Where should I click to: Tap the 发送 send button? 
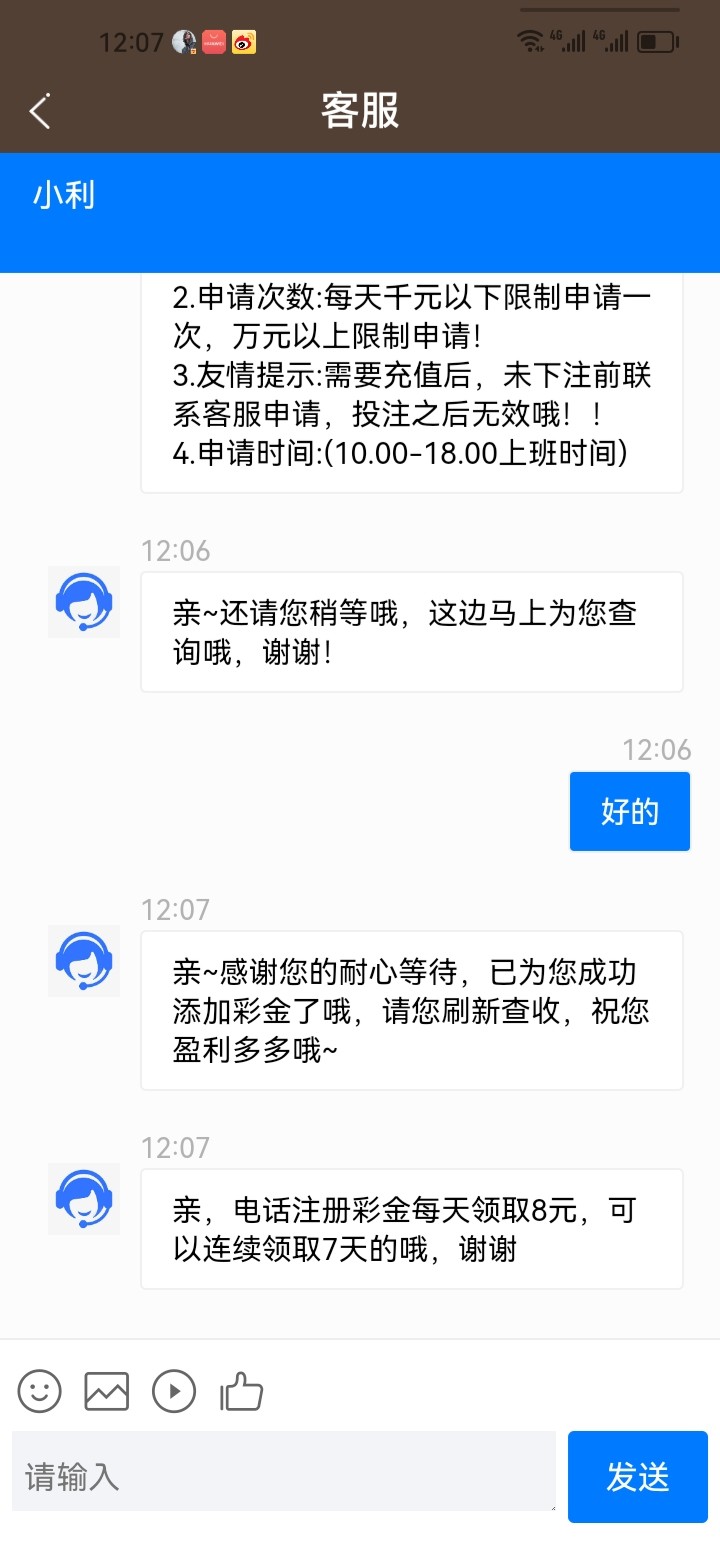tap(637, 1476)
